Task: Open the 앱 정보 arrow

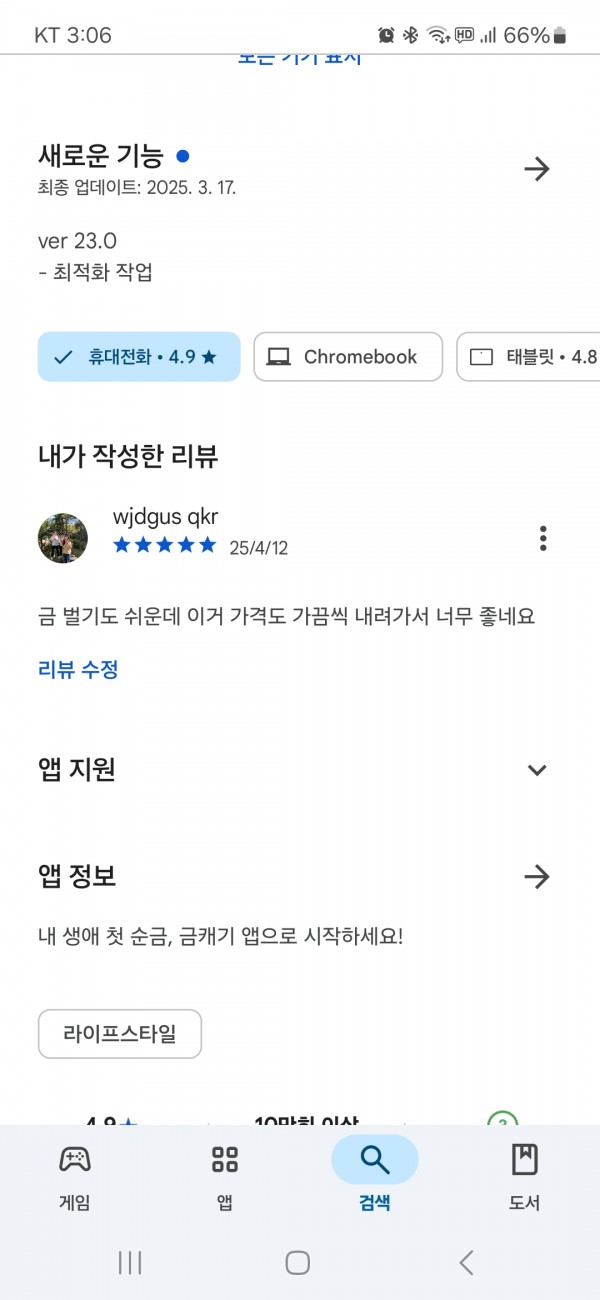Action: pos(537,877)
